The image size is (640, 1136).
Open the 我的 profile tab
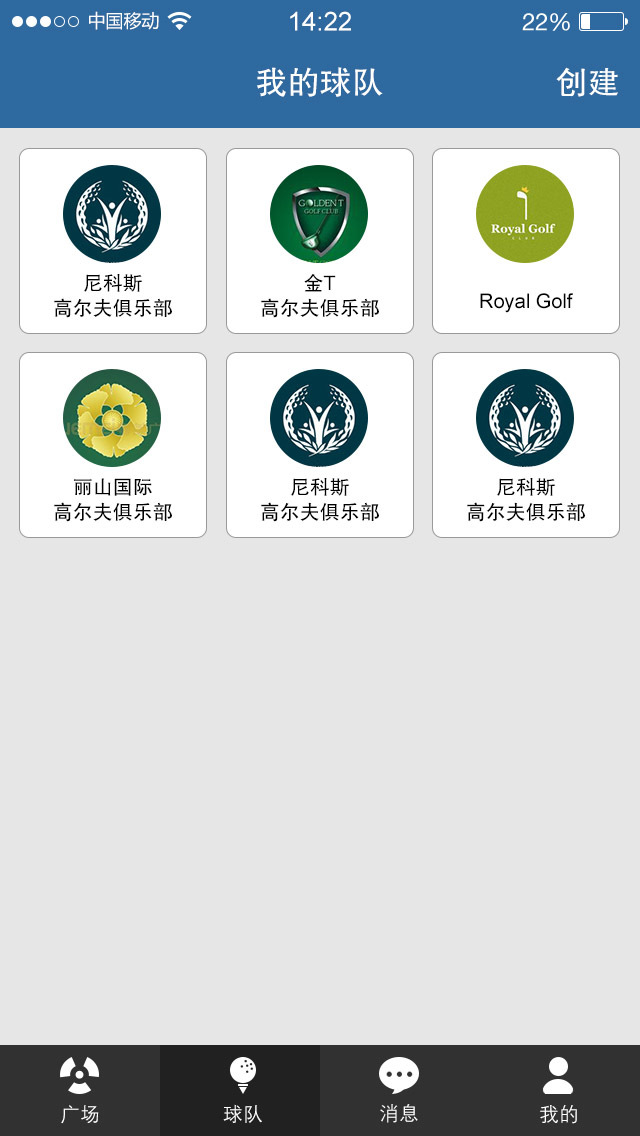click(559, 1090)
